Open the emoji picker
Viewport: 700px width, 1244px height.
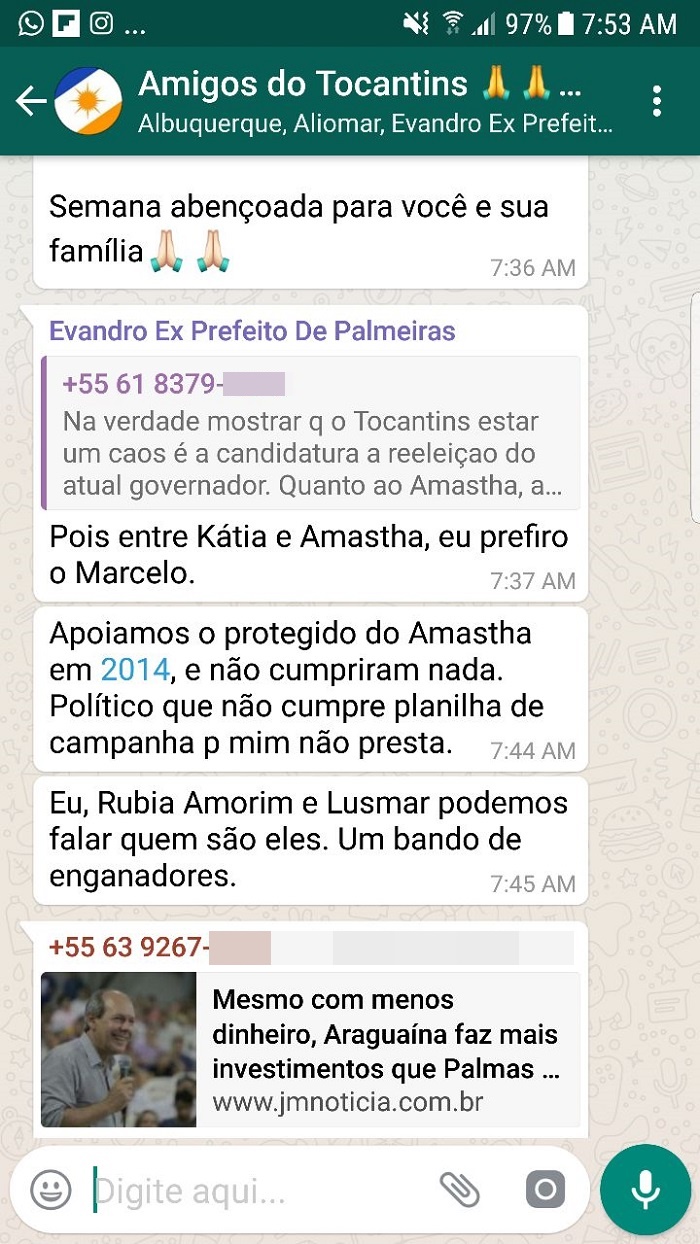51,1190
